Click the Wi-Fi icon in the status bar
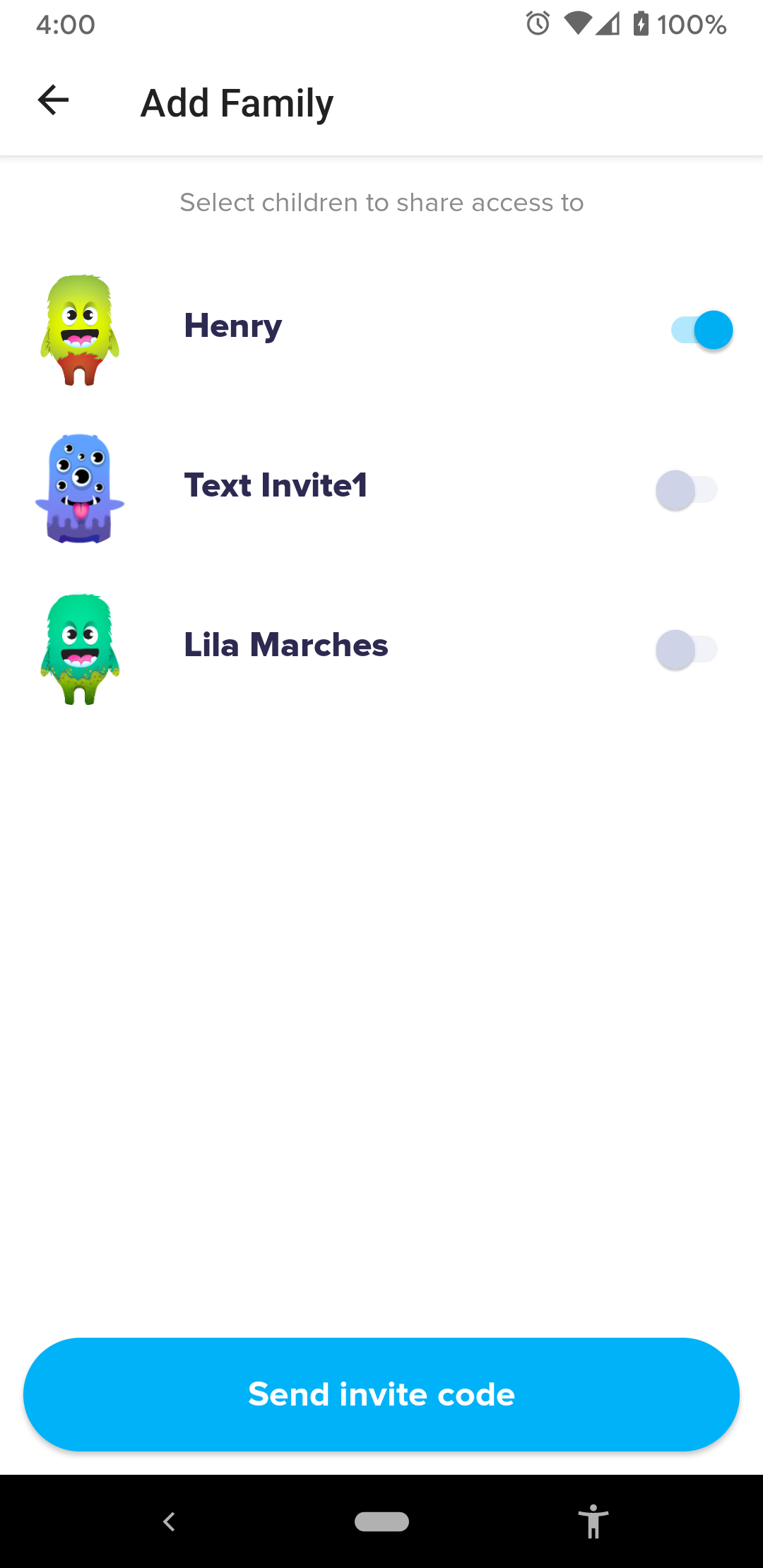 (577, 24)
